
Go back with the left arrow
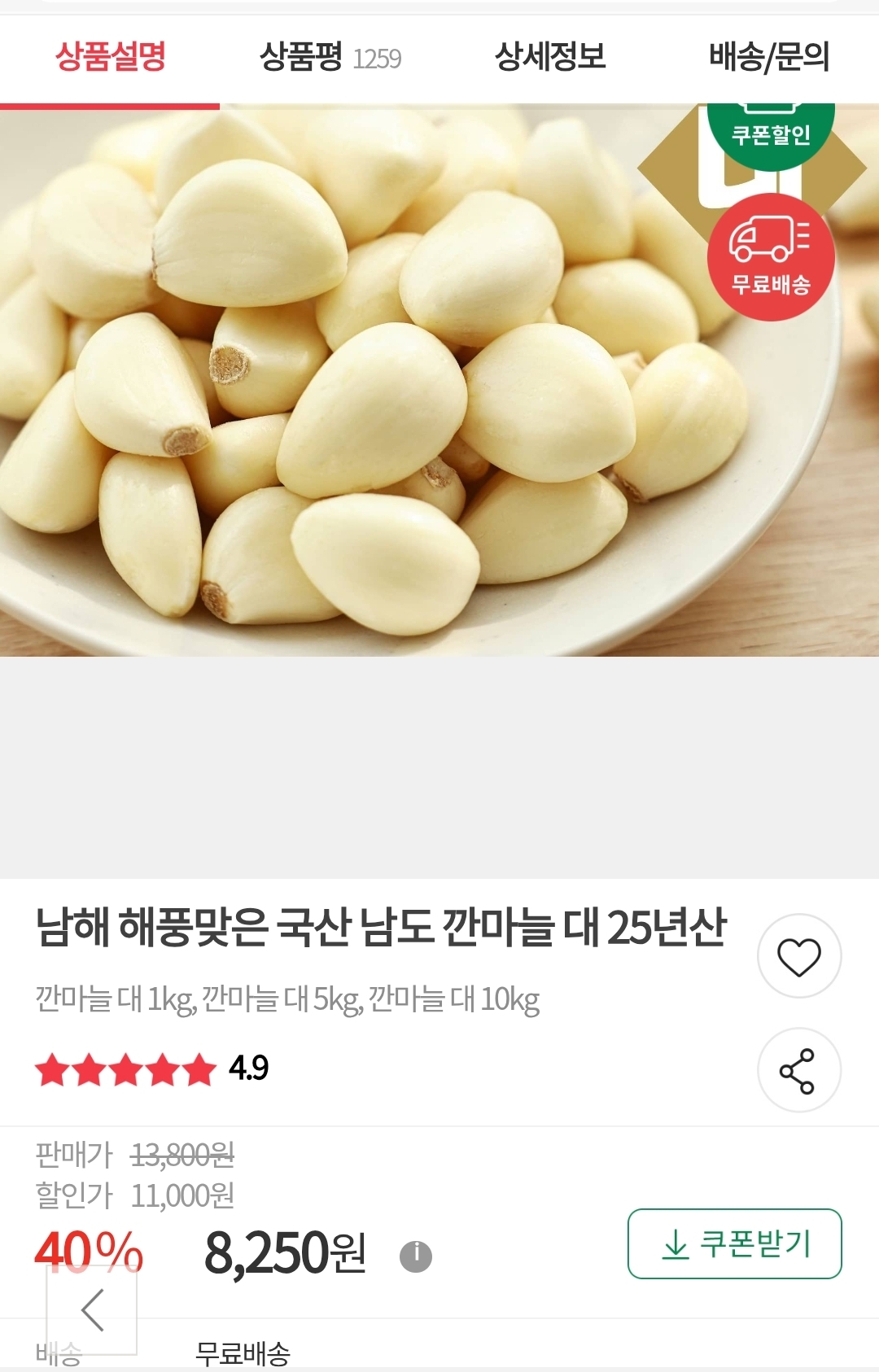point(92,1309)
